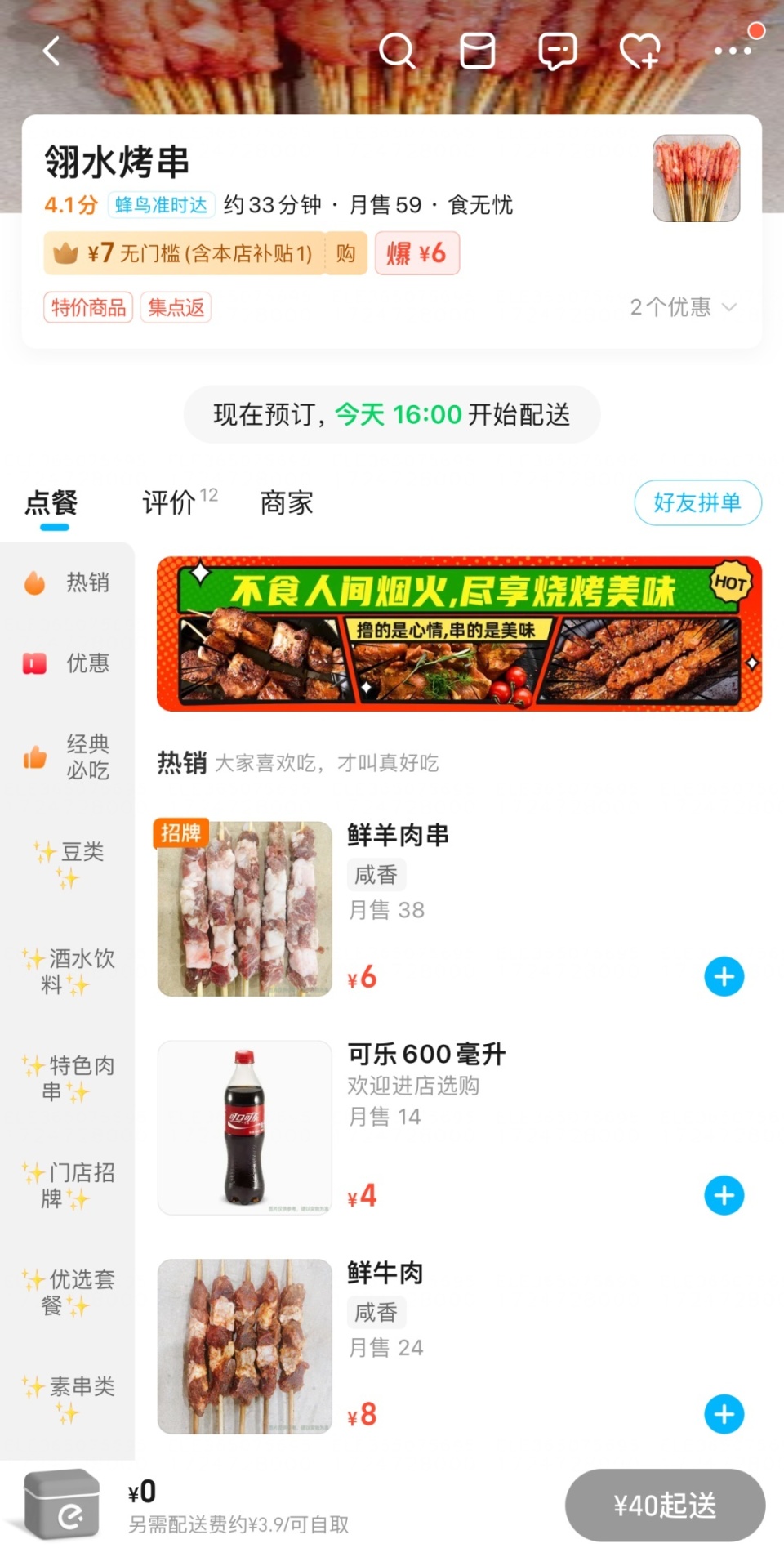Go back from the store page
784x1566 pixels.
pos(51,51)
